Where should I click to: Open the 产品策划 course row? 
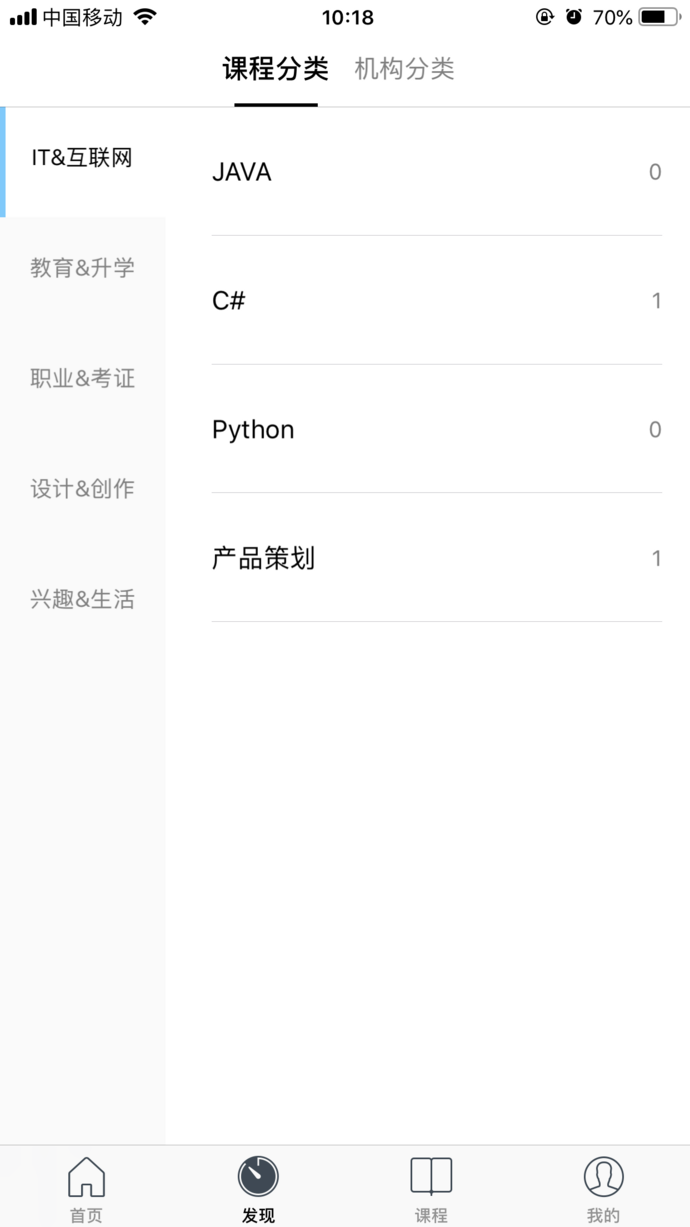pyautogui.click(x=436, y=558)
